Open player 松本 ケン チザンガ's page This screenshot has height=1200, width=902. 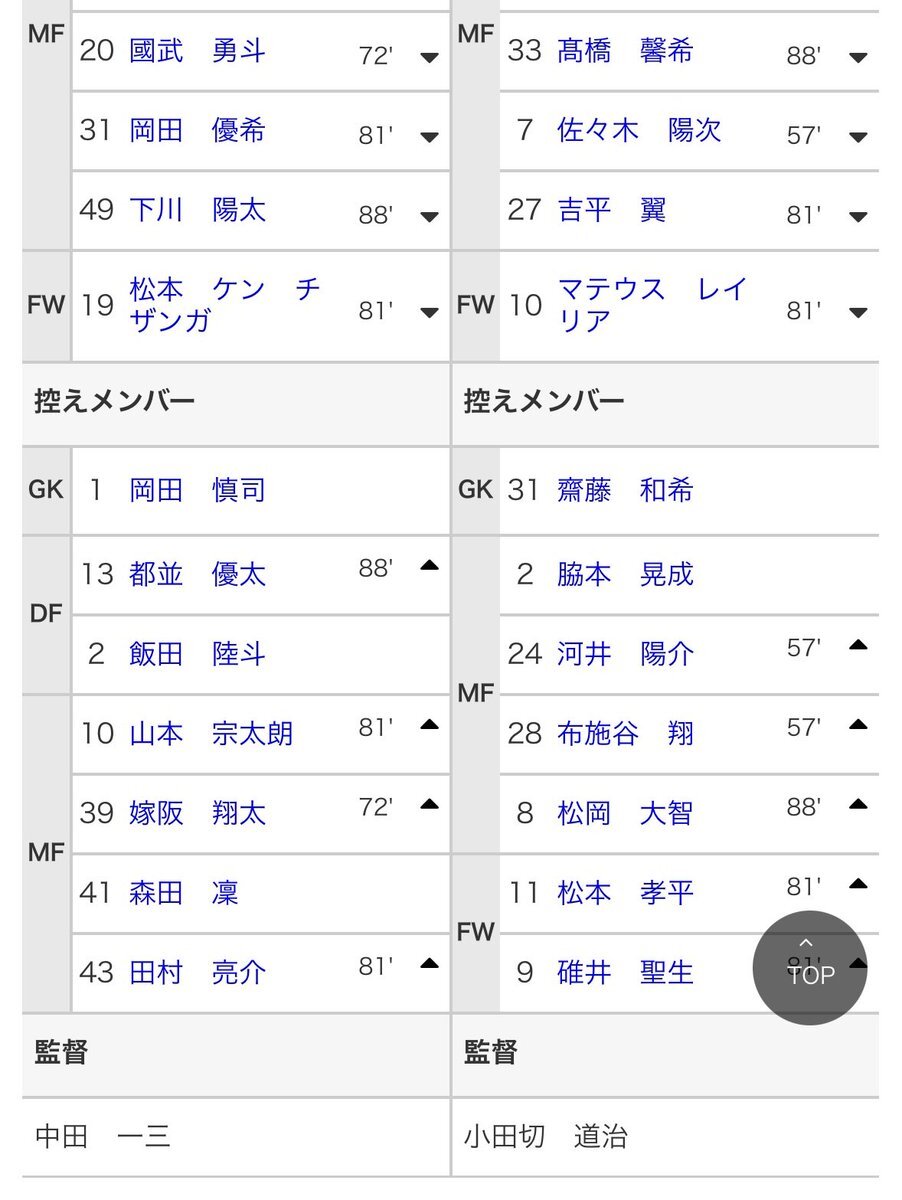point(224,304)
